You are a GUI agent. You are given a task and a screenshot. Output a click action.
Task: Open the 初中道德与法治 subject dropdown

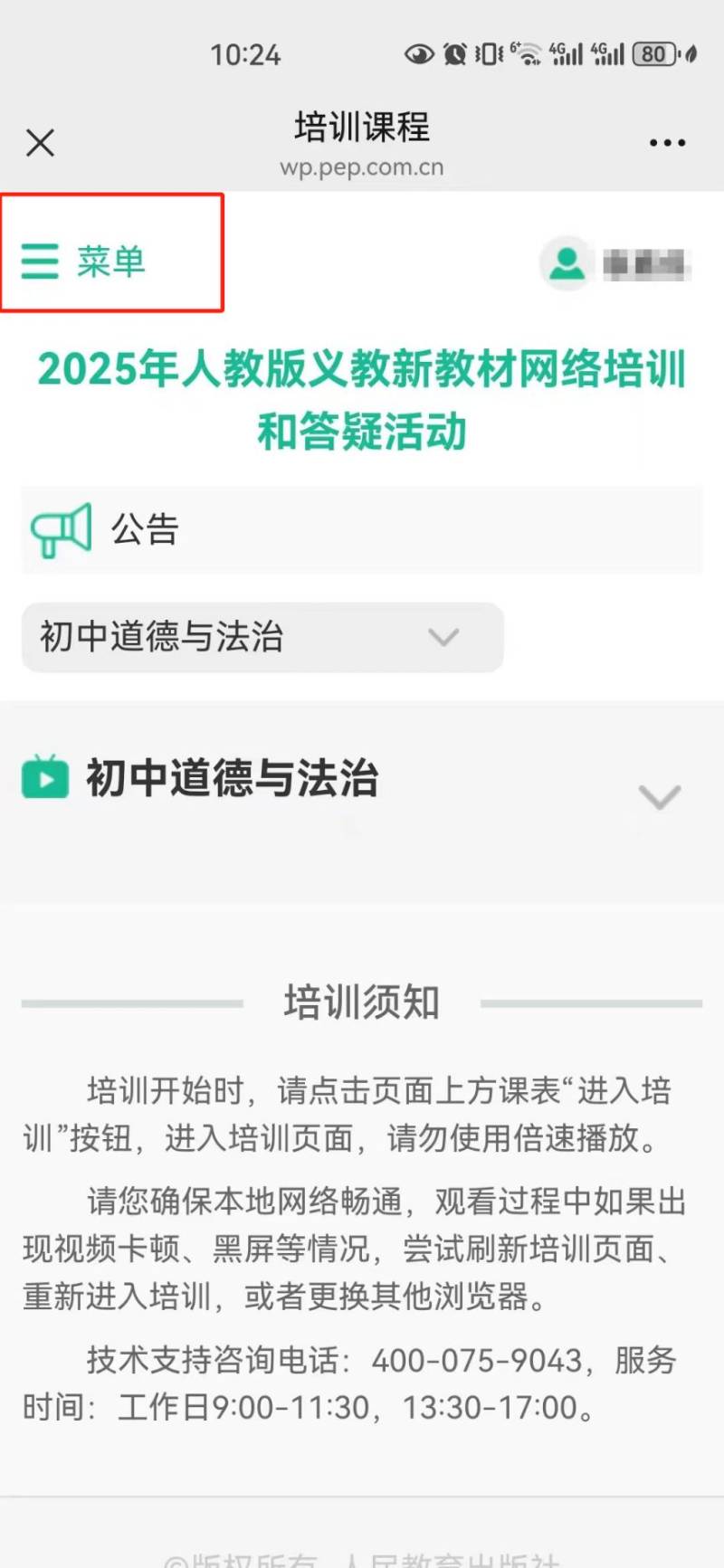coord(262,637)
